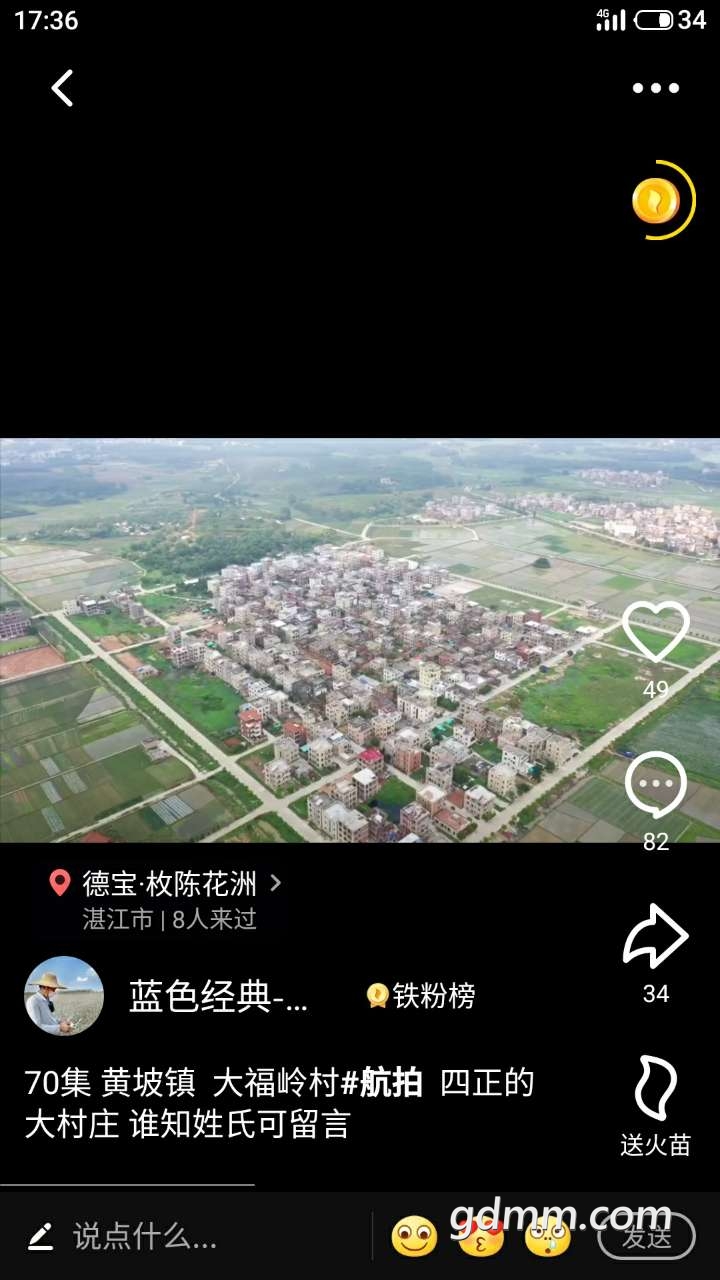This screenshot has height=1280, width=720.
Task: View the 蓝色经典 author profile picture
Action: click(x=64, y=996)
